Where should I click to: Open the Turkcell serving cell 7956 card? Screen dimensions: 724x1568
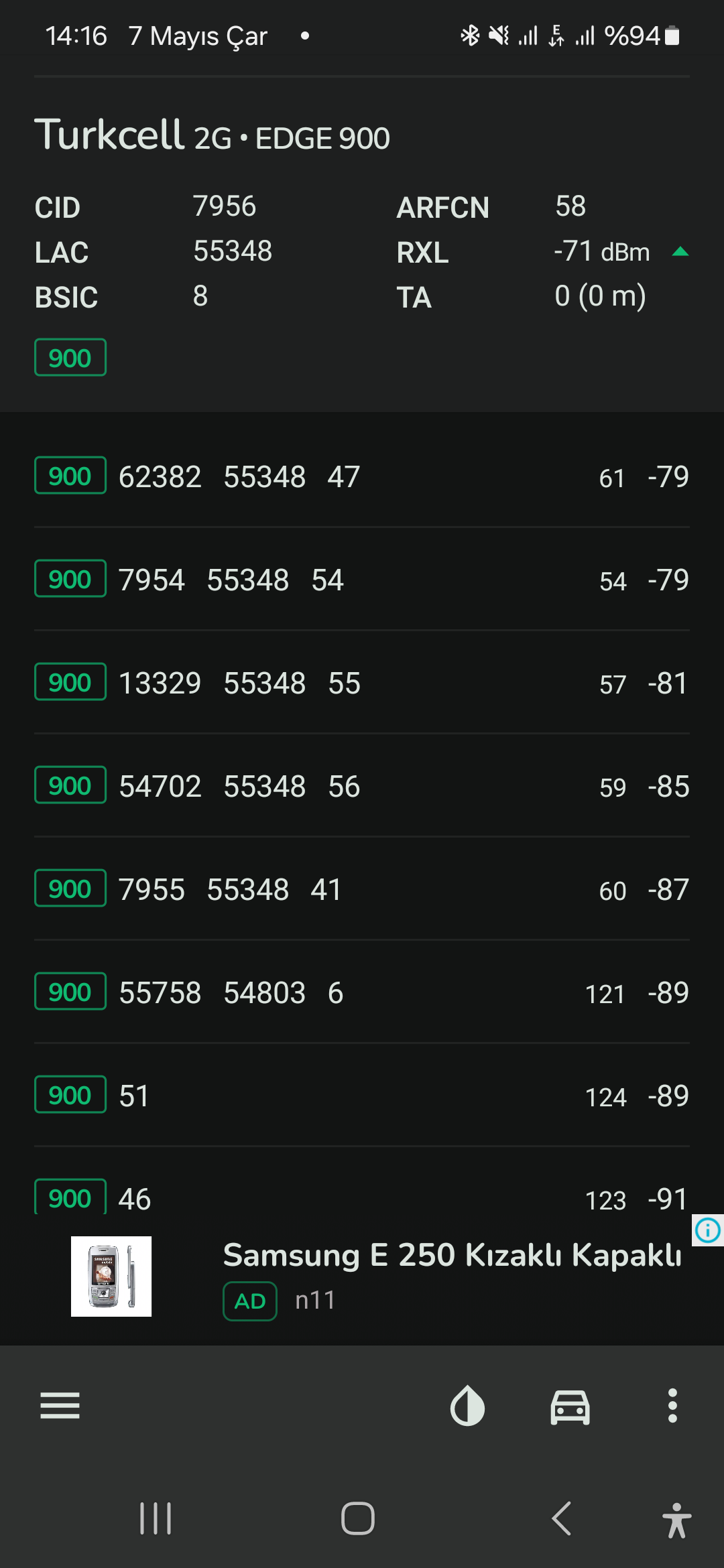tap(362, 244)
